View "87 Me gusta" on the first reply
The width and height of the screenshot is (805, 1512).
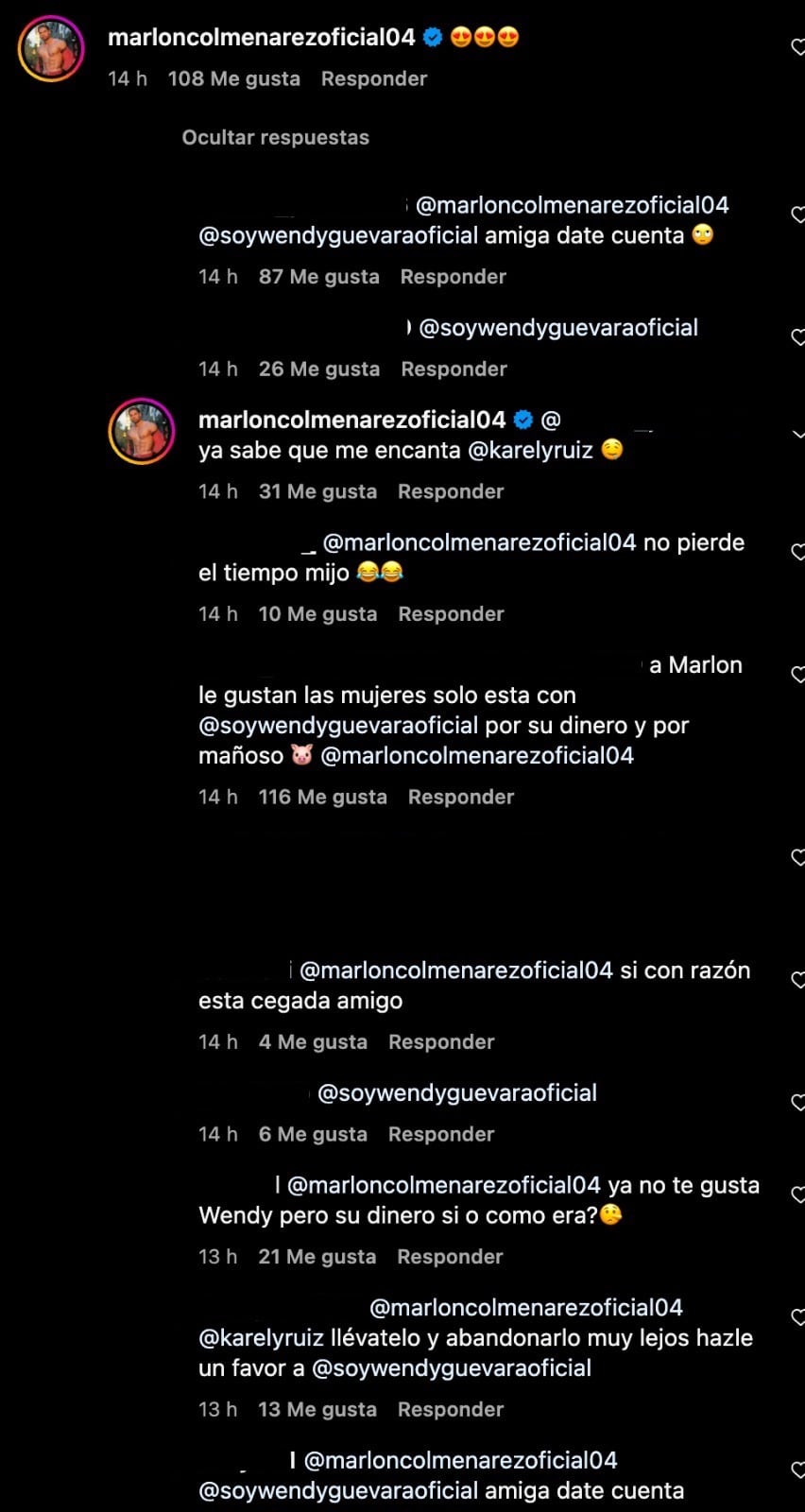(320, 277)
